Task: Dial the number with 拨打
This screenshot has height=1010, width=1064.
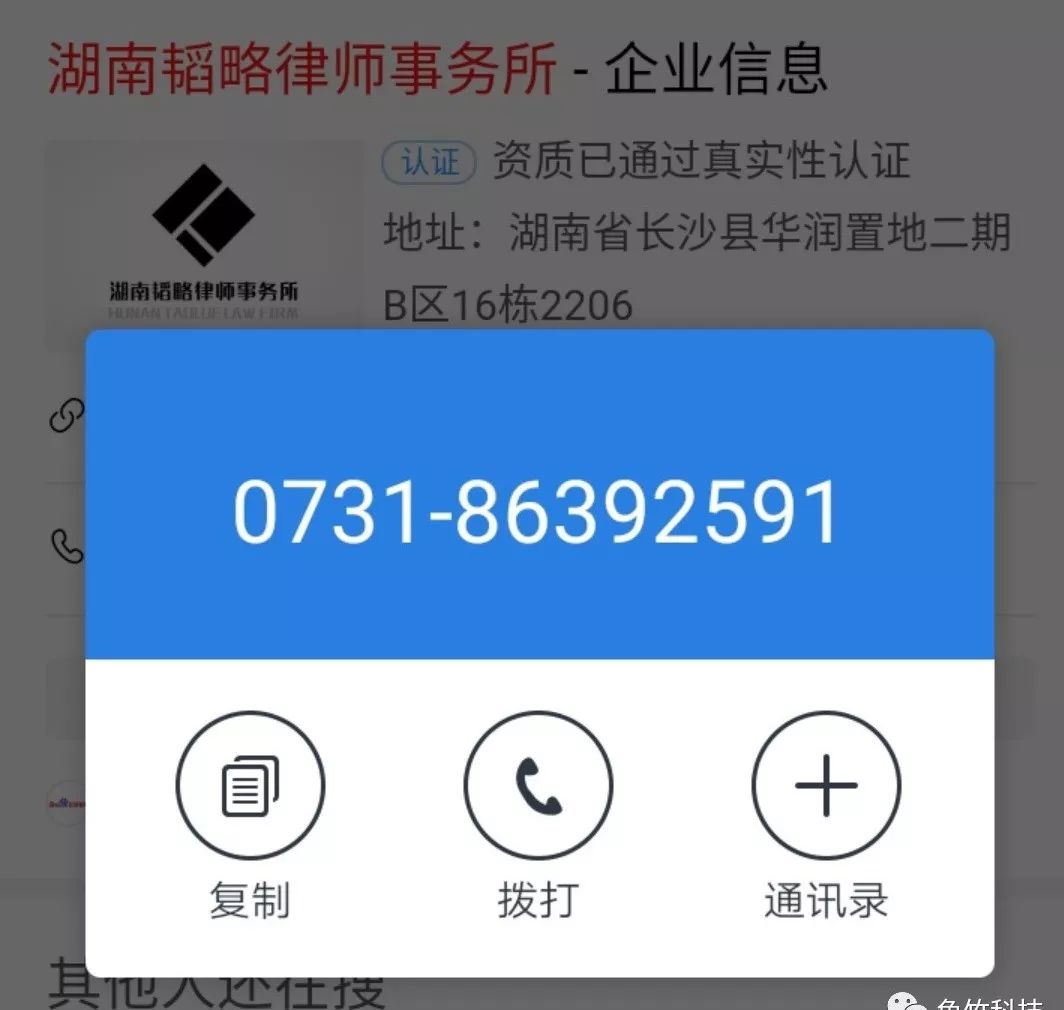Action: coord(538,786)
